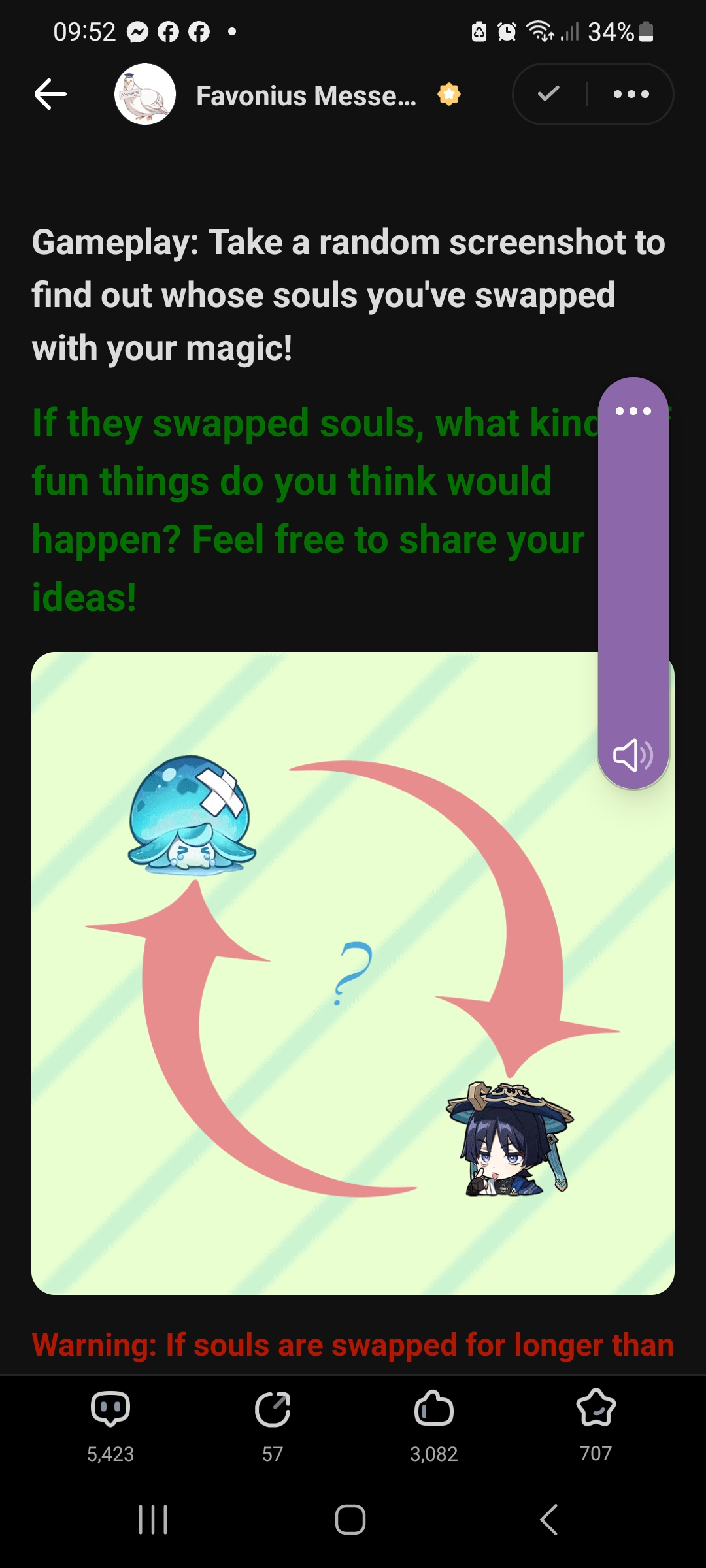Viewport: 706px width, 1568px height.
Task: Tap the speaker icon on the purple panel
Action: [633, 755]
